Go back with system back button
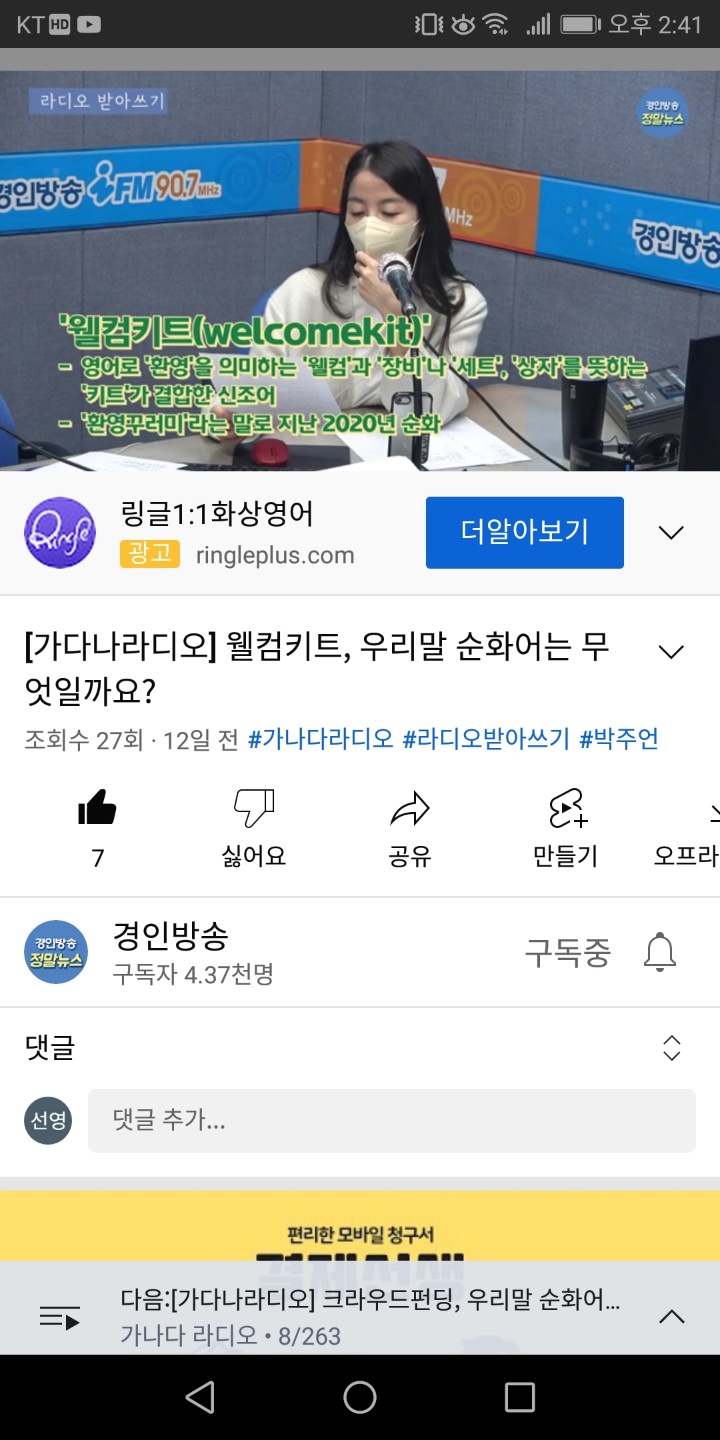This screenshot has height=1440, width=720. pos(200,1397)
